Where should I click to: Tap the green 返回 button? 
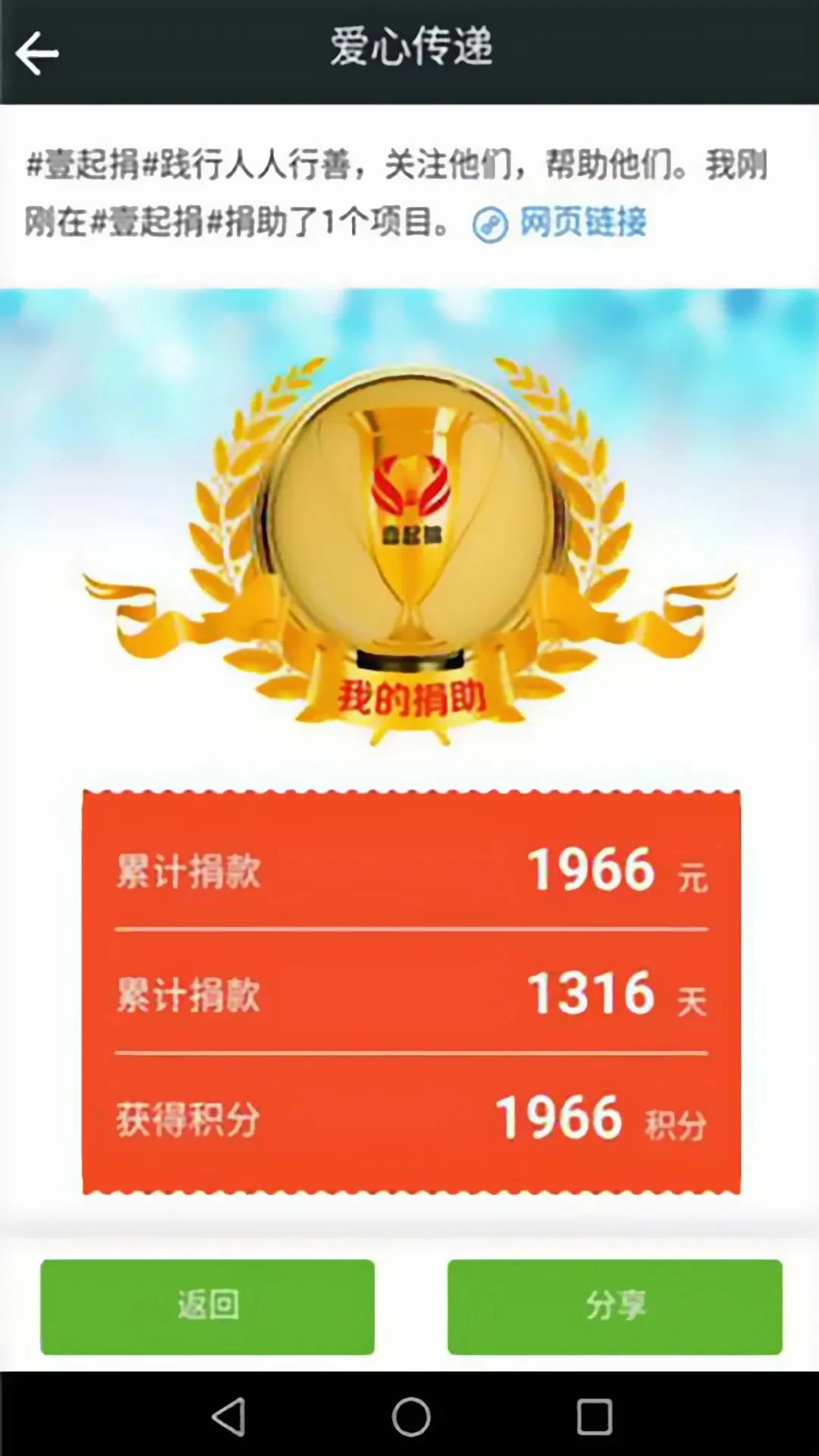pos(207,1306)
